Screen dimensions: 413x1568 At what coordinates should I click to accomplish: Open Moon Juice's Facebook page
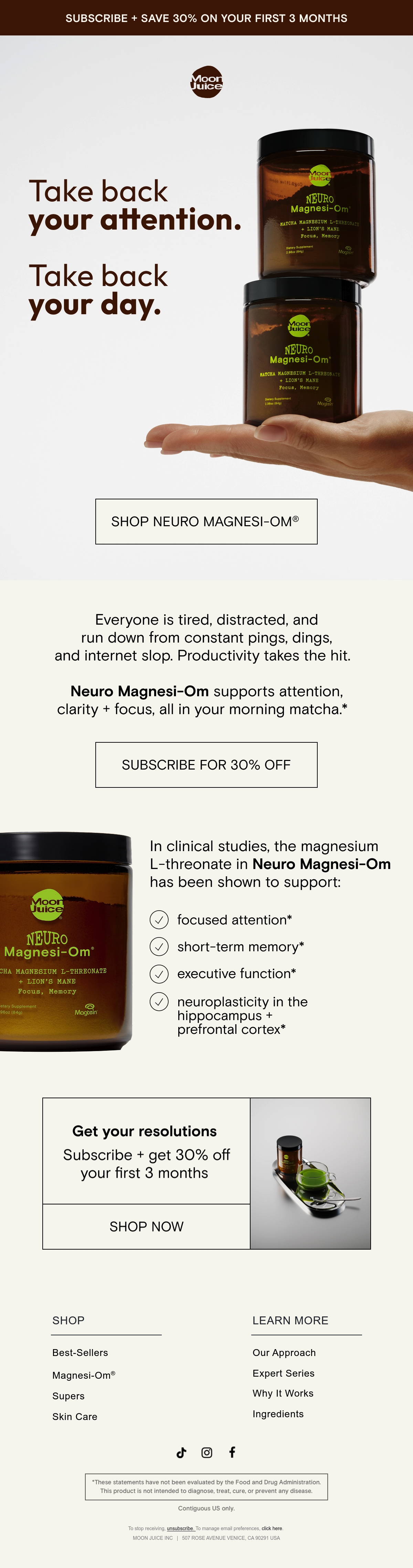(x=232, y=1452)
